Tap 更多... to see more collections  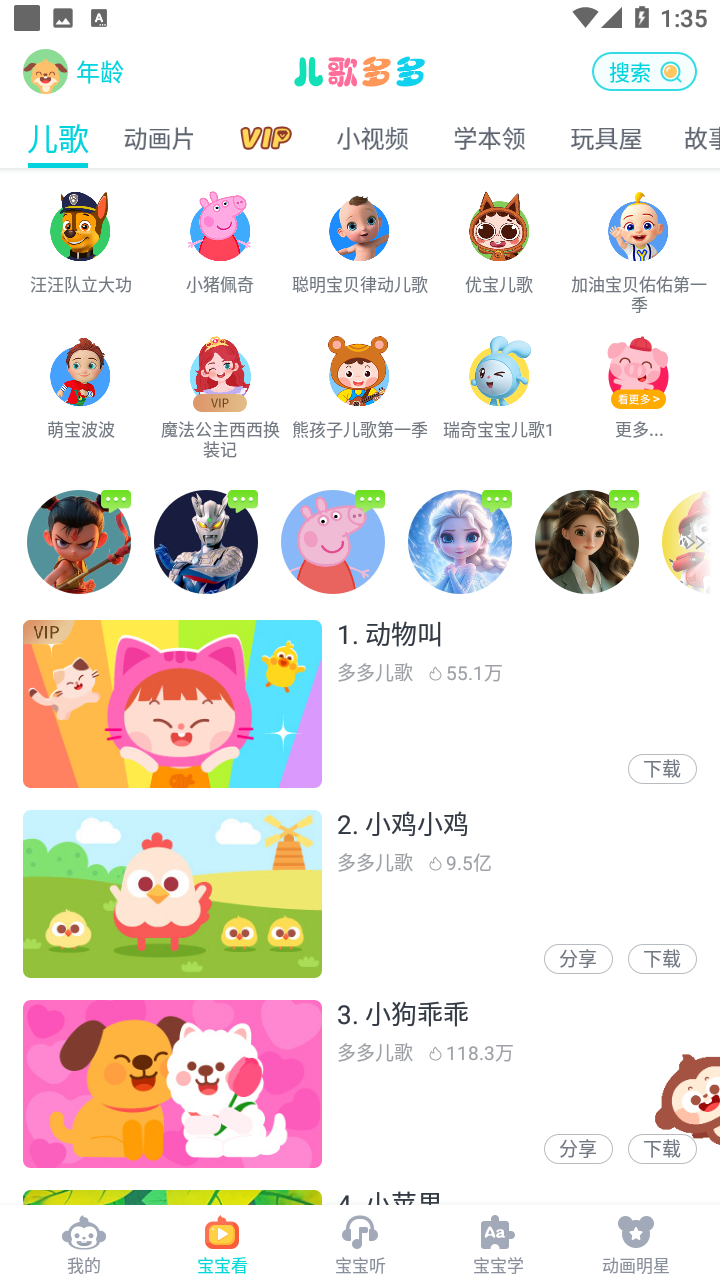pos(638,390)
